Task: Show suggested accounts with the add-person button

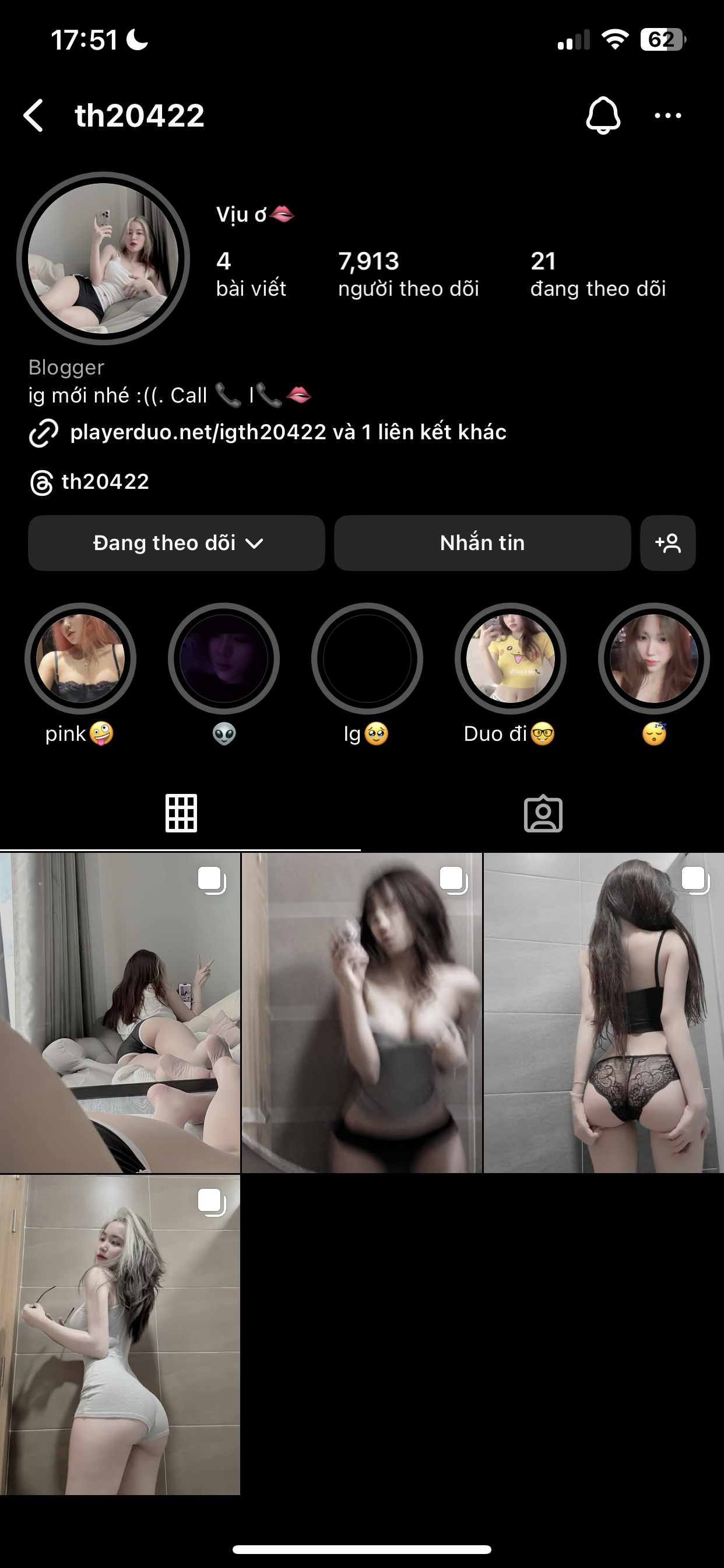Action: click(667, 543)
